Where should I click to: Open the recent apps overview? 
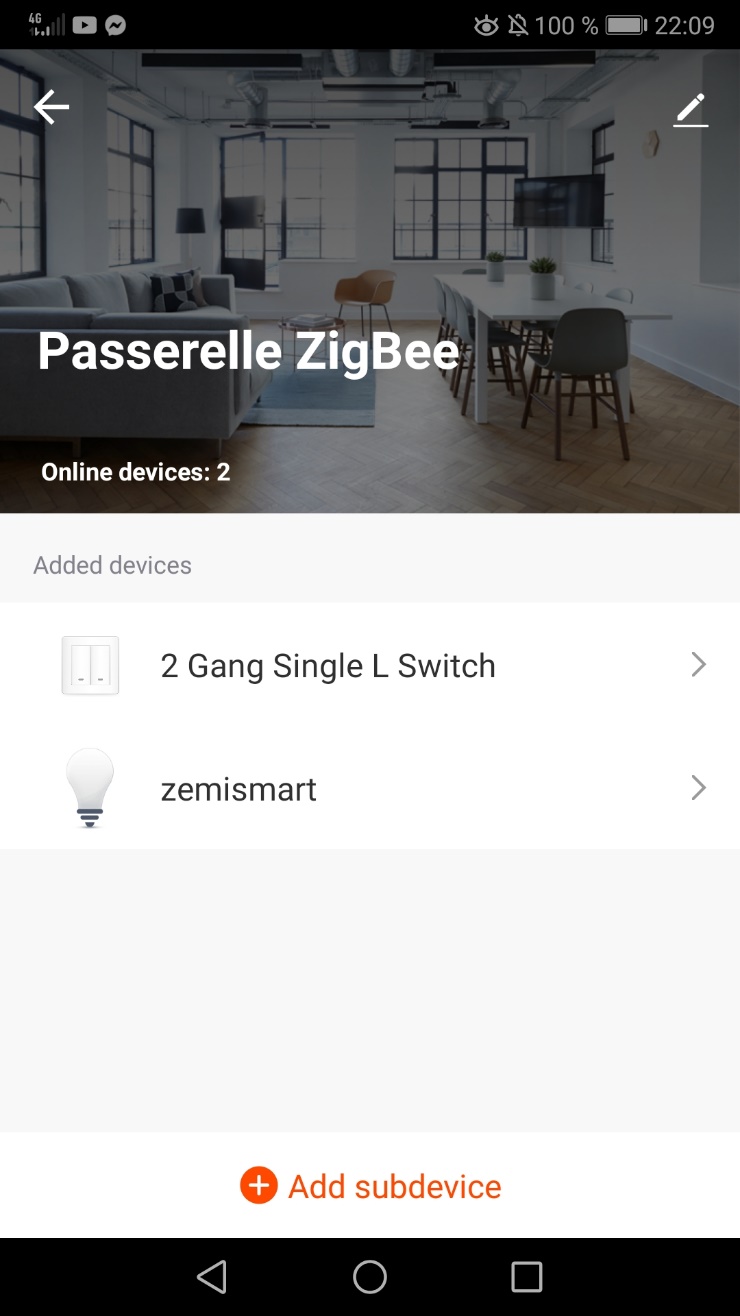click(526, 1277)
